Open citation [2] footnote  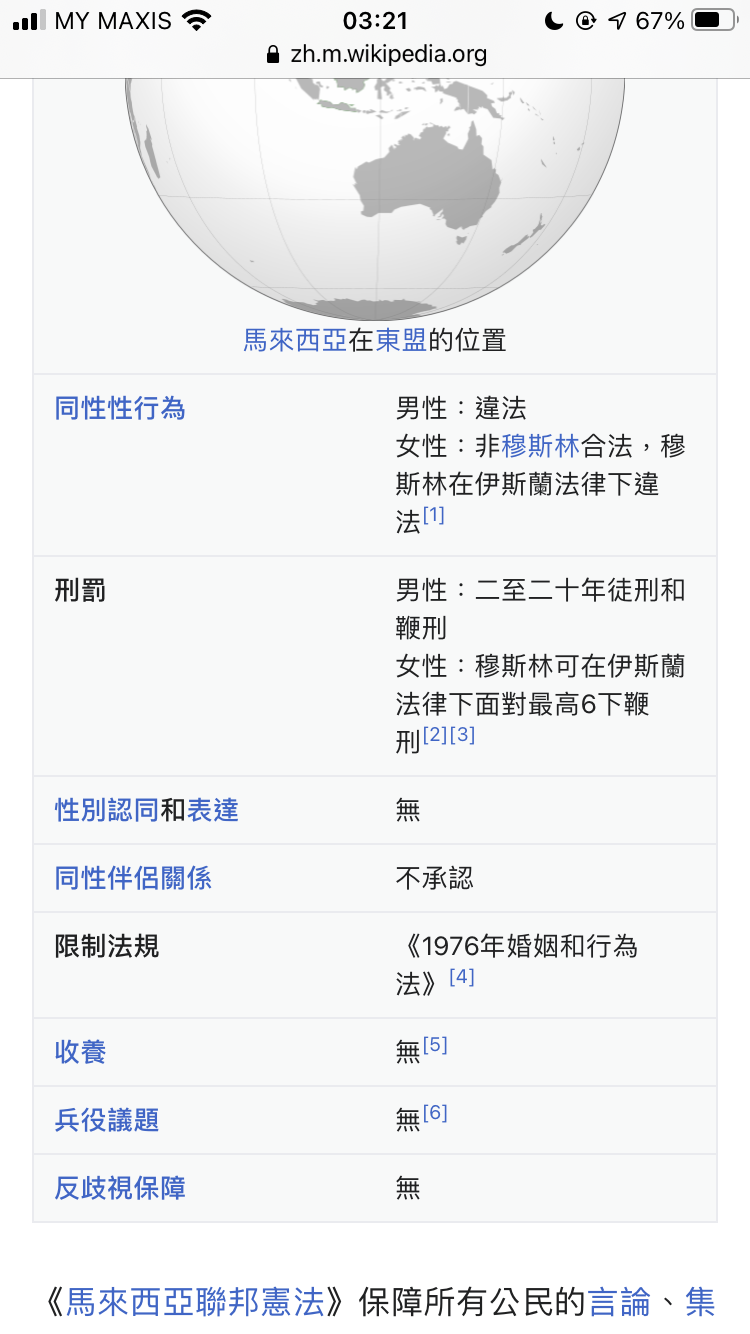point(435,734)
